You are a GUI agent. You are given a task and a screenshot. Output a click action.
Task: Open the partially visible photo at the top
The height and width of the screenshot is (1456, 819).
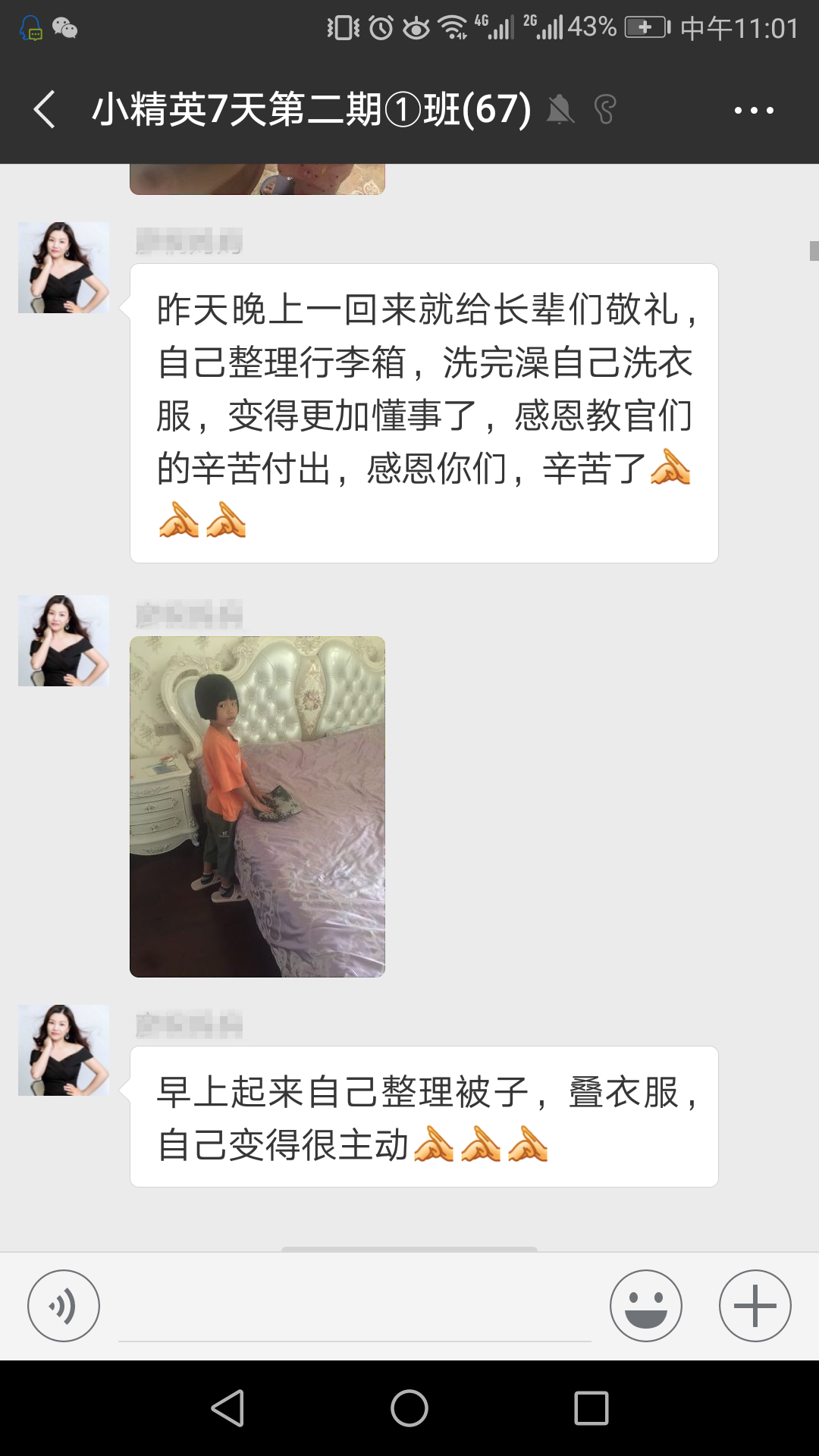(257, 180)
